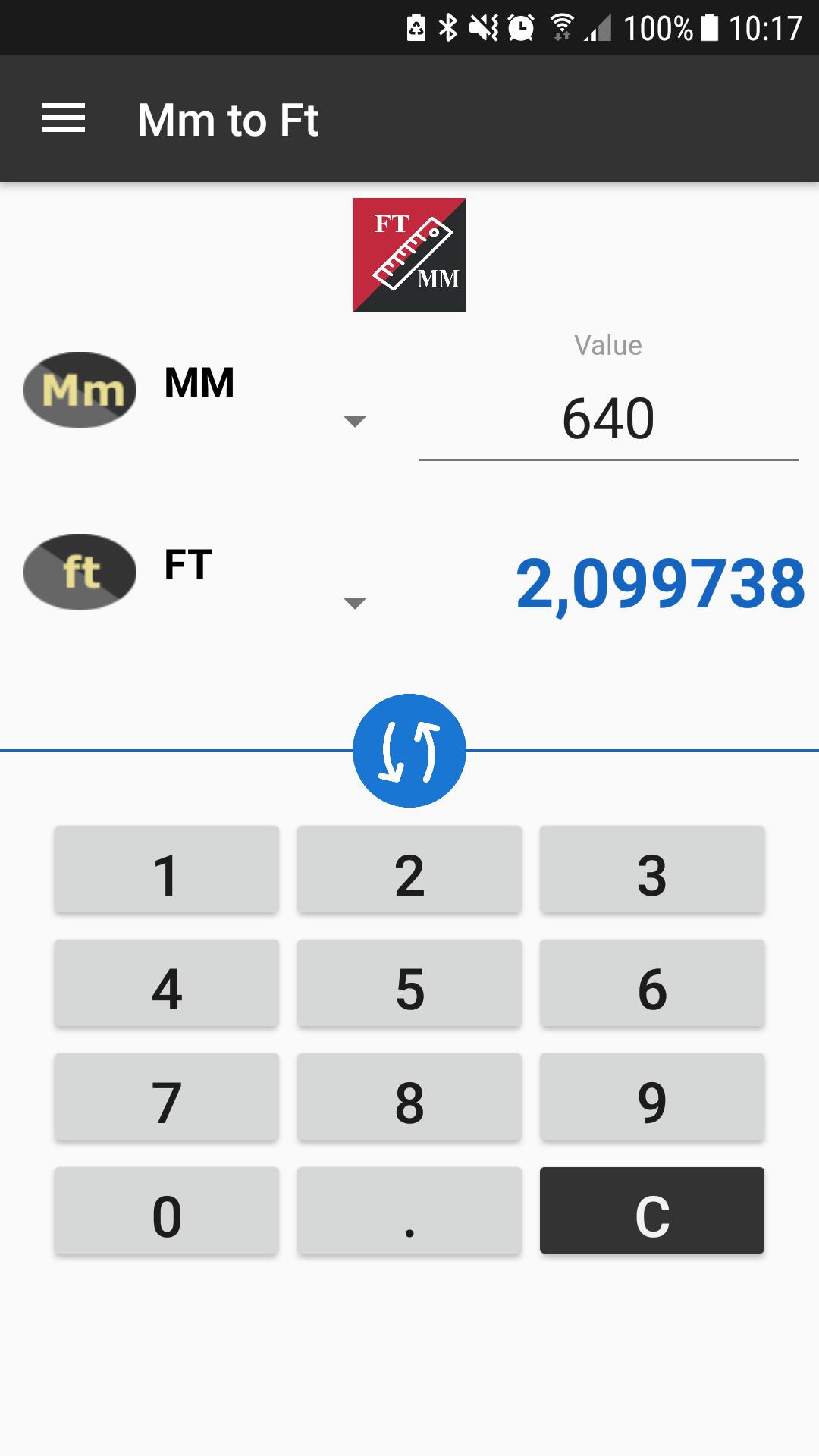Tap the MM unit label
The height and width of the screenshot is (1456, 819).
click(x=198, y=383)
